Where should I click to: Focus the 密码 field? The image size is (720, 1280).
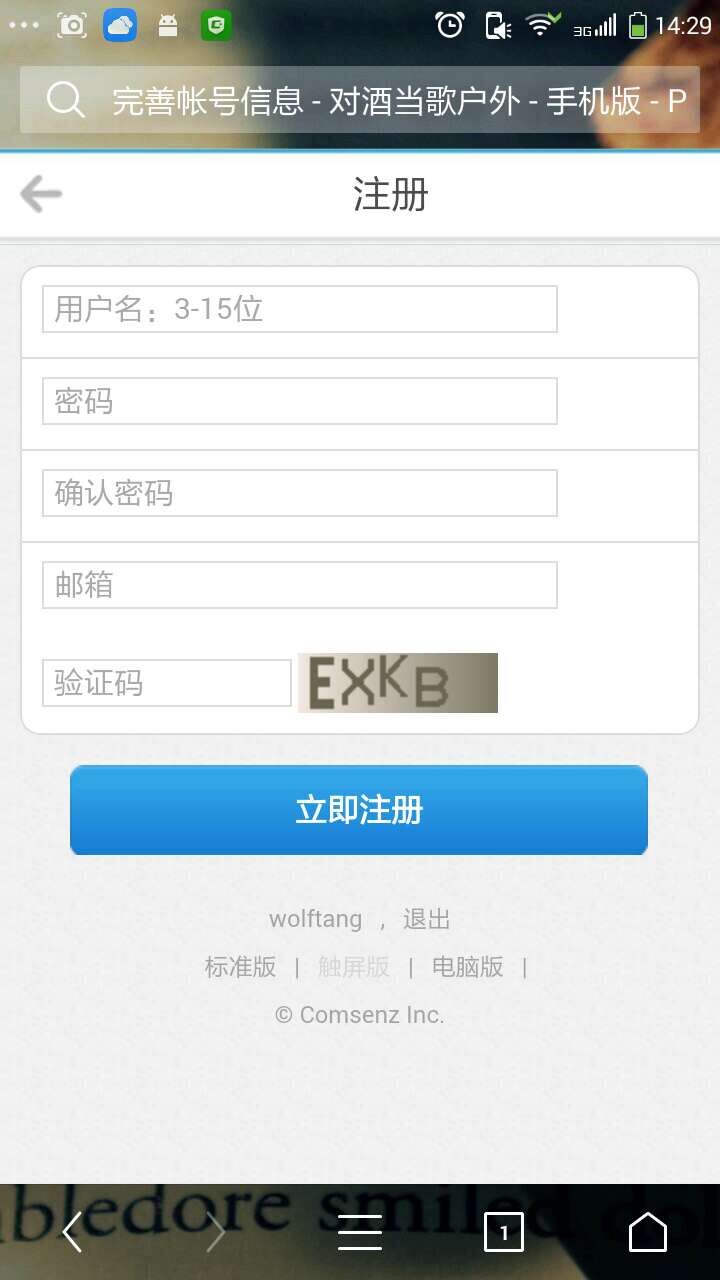tap(299, 401)
